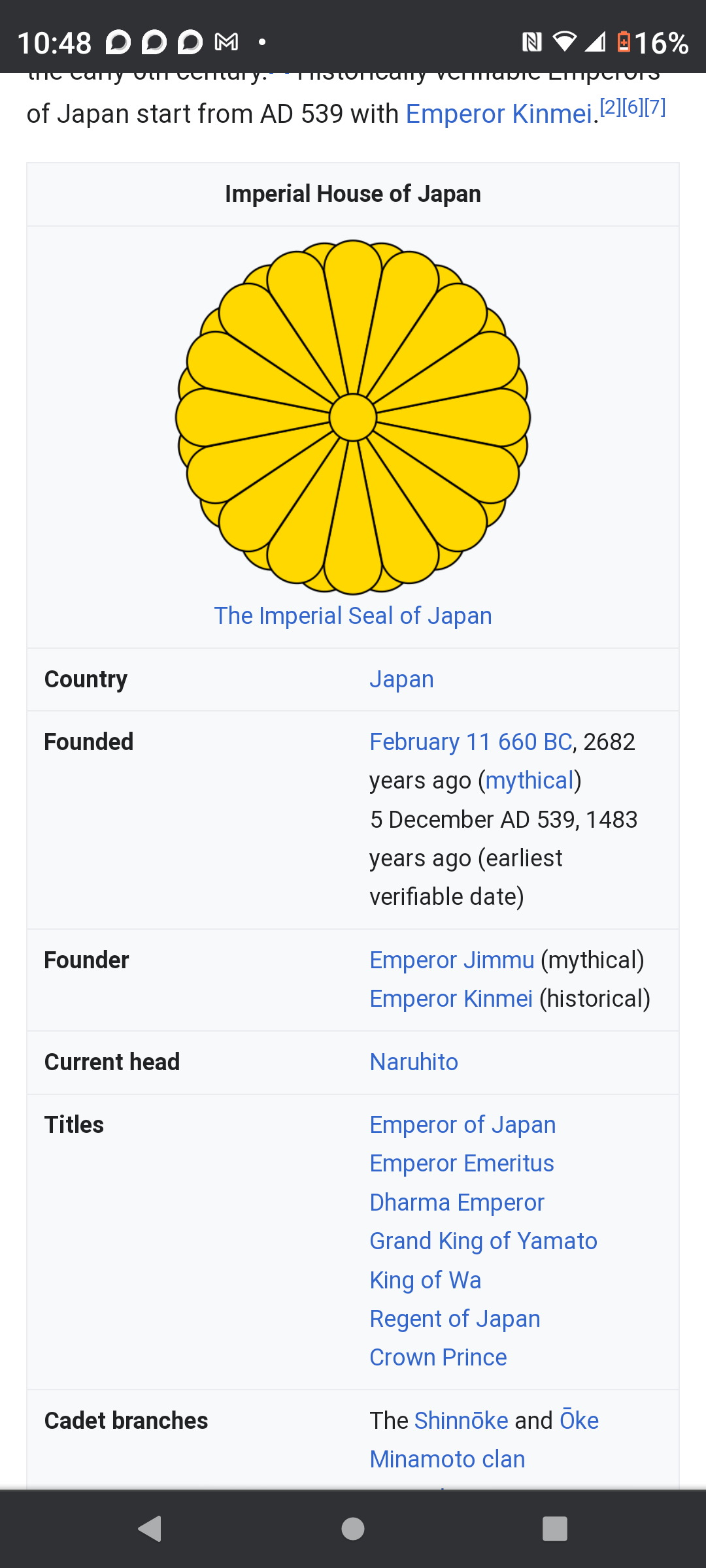
Task: Open the Shinnōke link
Action: 462,1420
